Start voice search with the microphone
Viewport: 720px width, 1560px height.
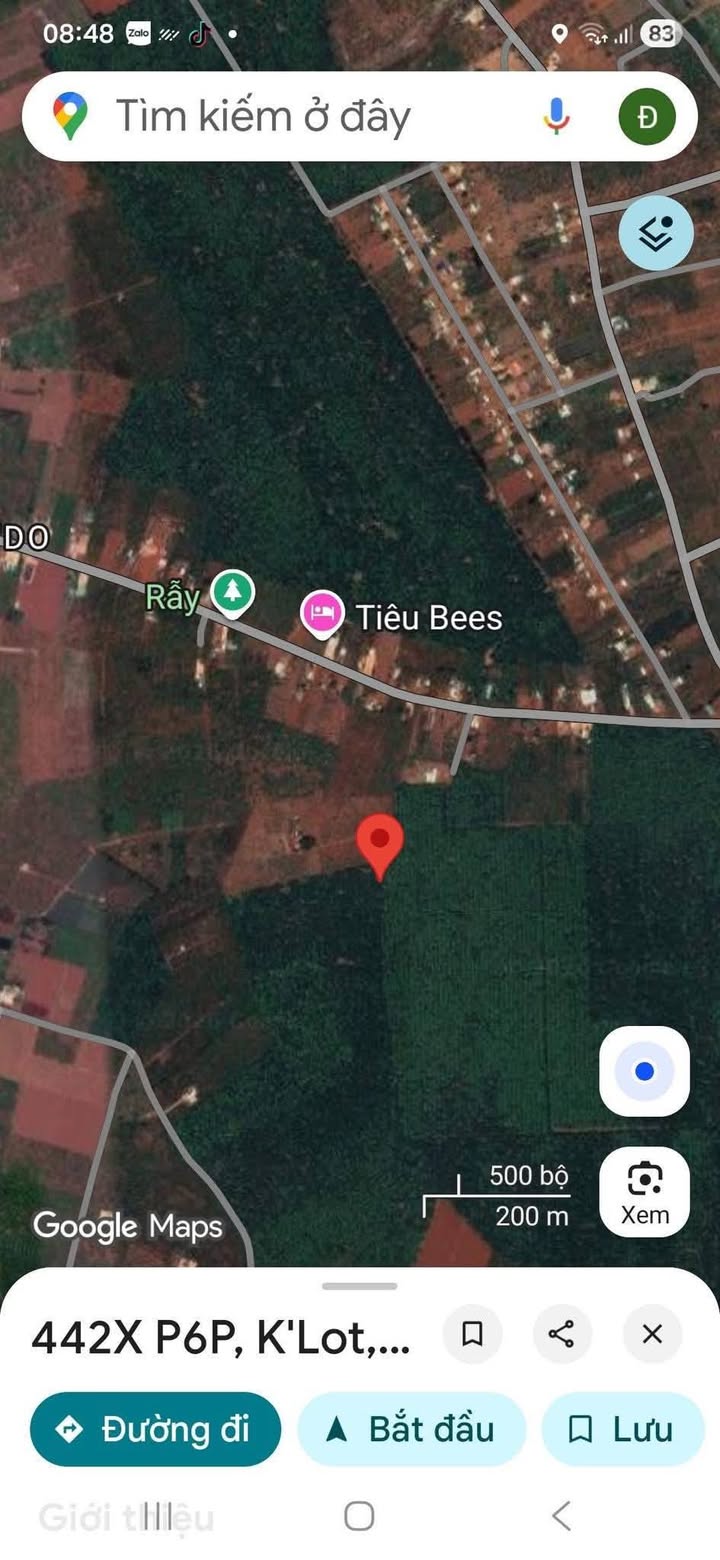557,117
